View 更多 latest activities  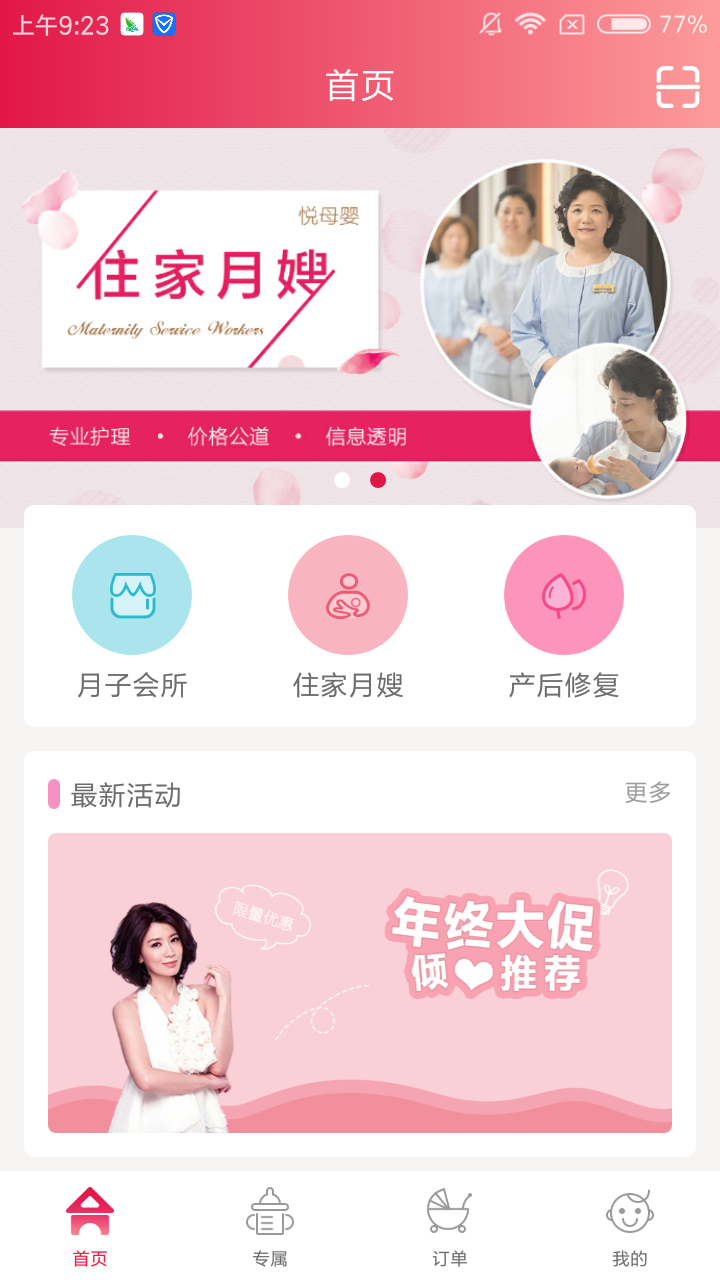click(x=647, y=793)
